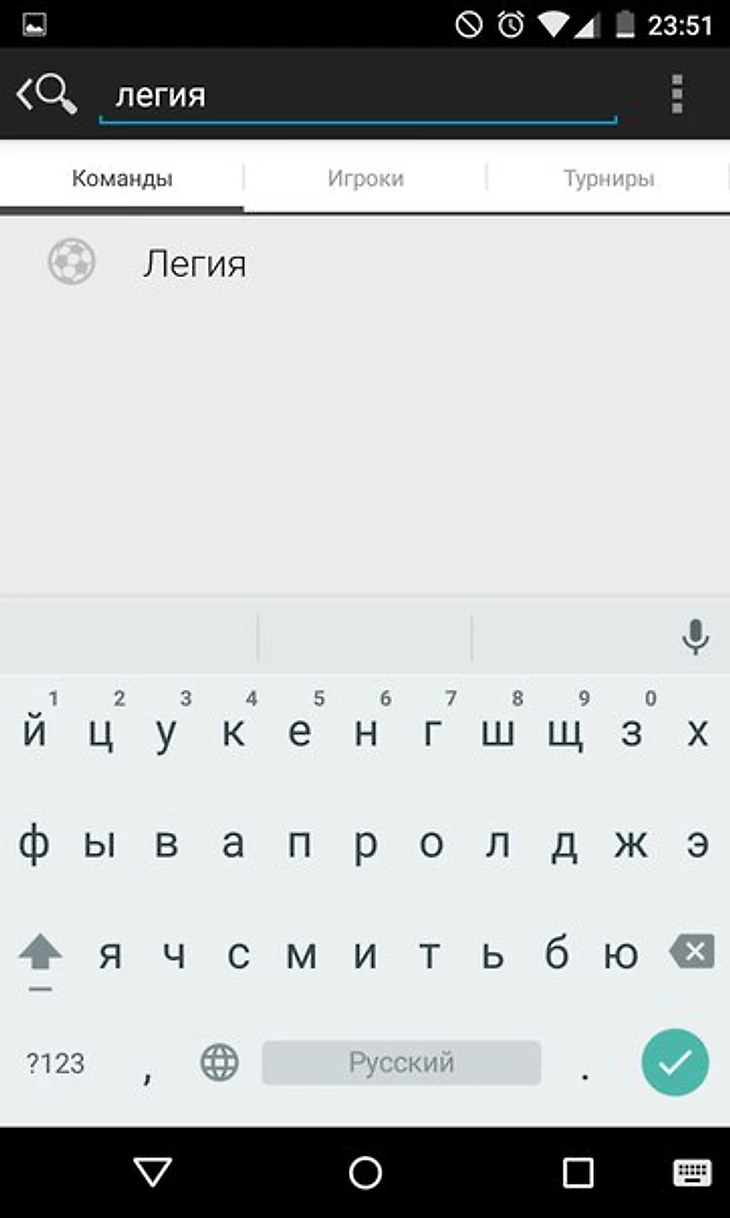730x1218 pixels.
Task: Open the Легия team result
Action: click(365, 264)
